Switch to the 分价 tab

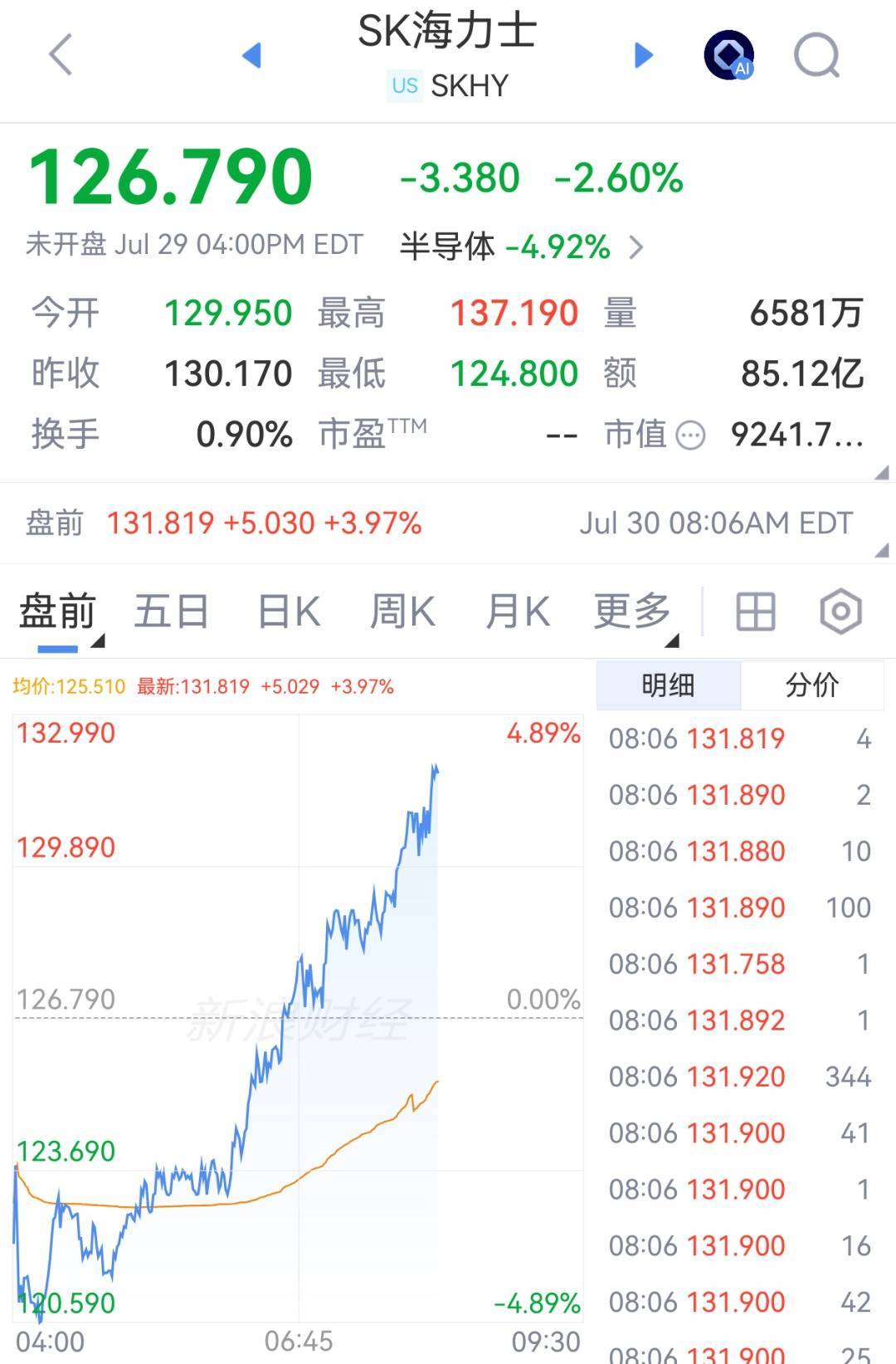pos(812,685)
